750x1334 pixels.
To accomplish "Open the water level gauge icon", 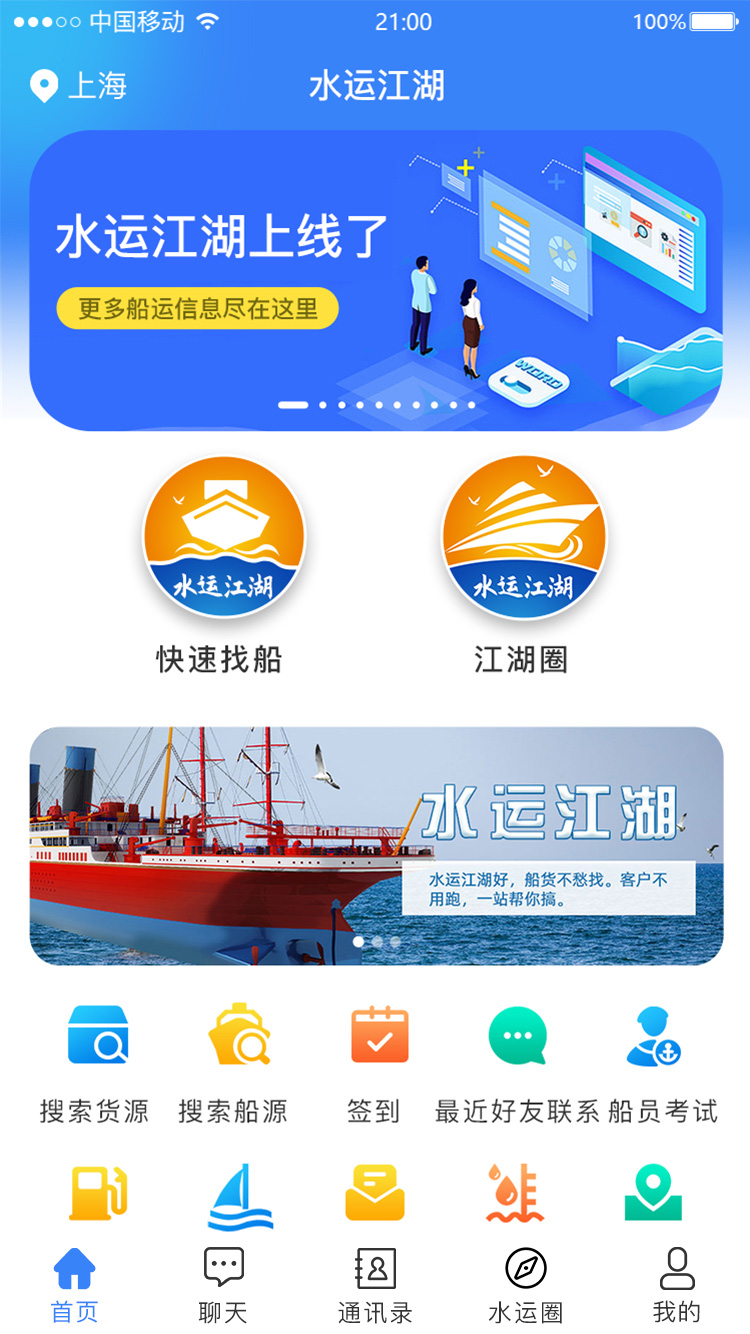I will click(514, 1194).
